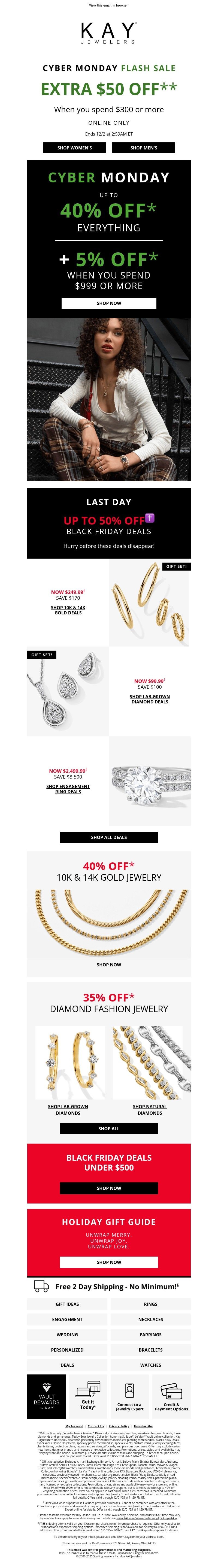This screenshot has height=1568, width=218.
Task: Tap the Shop All Deals button
Action: tap(108, 837)
